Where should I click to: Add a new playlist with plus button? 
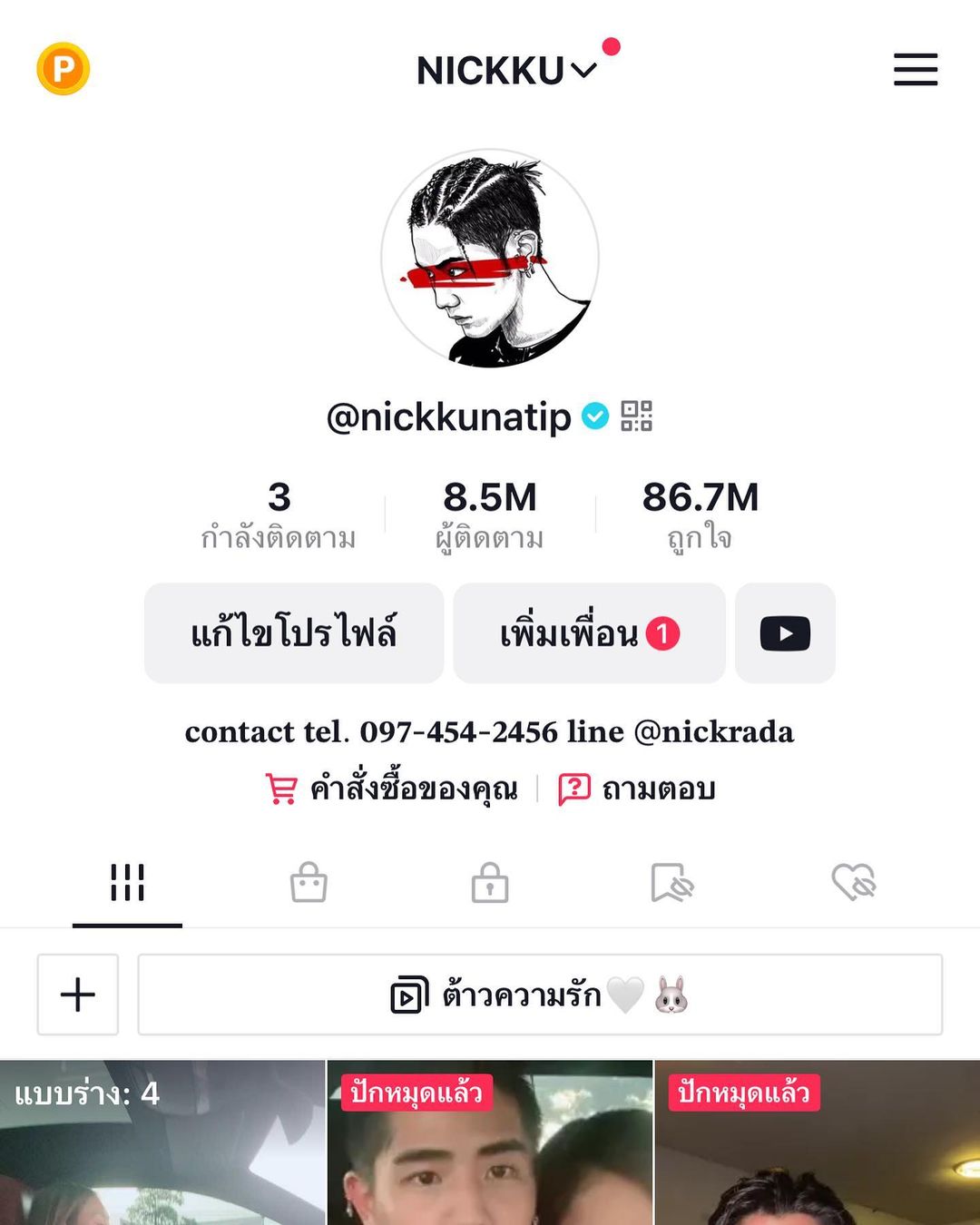[78, 995]
